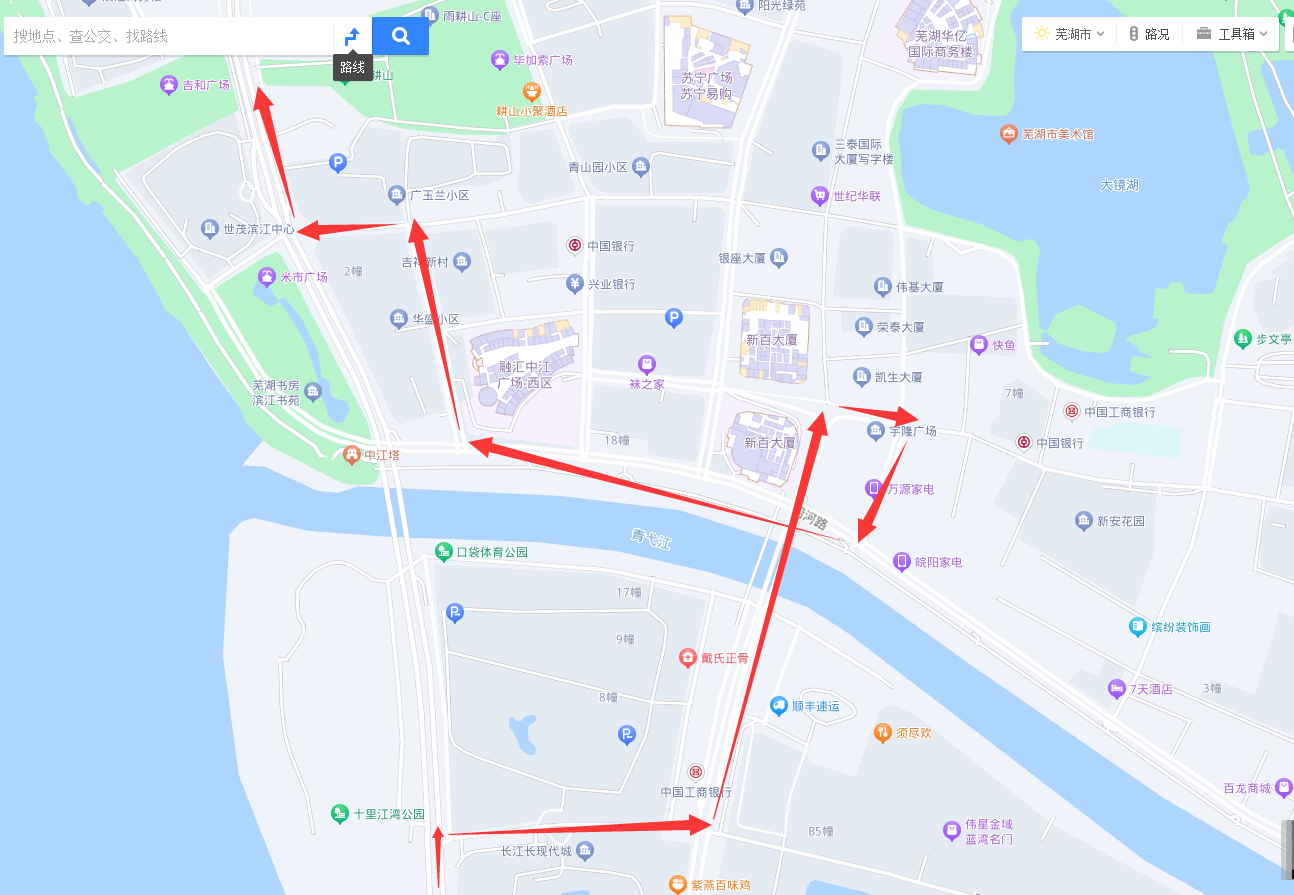Viewport: 1294px width, 895px height.
Task: Select the 芜湖市美术馆 map marker
Action: point(1008,134)
